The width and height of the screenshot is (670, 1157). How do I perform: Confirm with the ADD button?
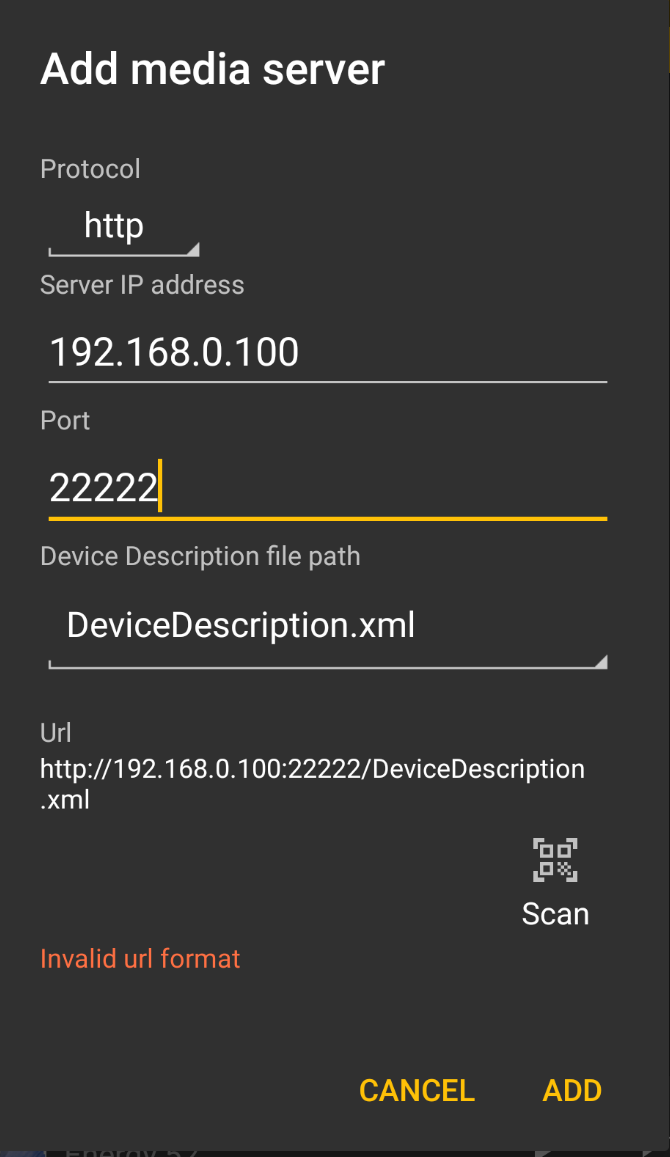(x=572, y=1090)
